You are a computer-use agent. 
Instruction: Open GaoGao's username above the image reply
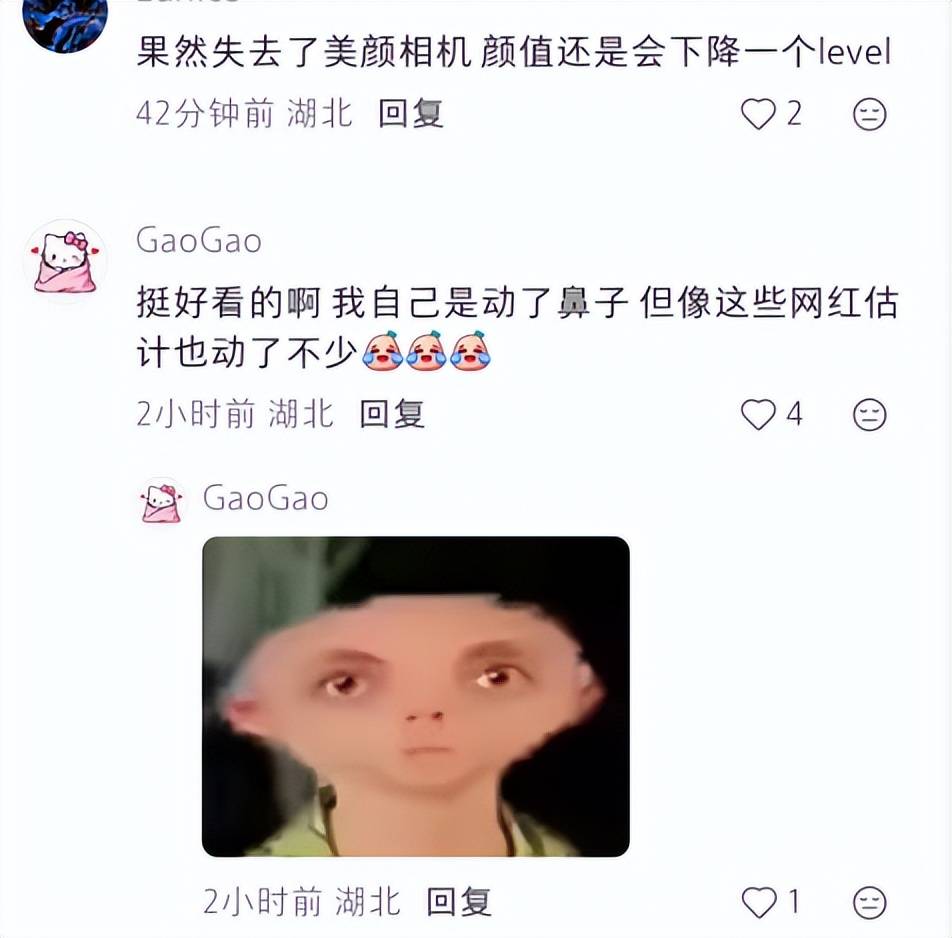click(265, 498)
